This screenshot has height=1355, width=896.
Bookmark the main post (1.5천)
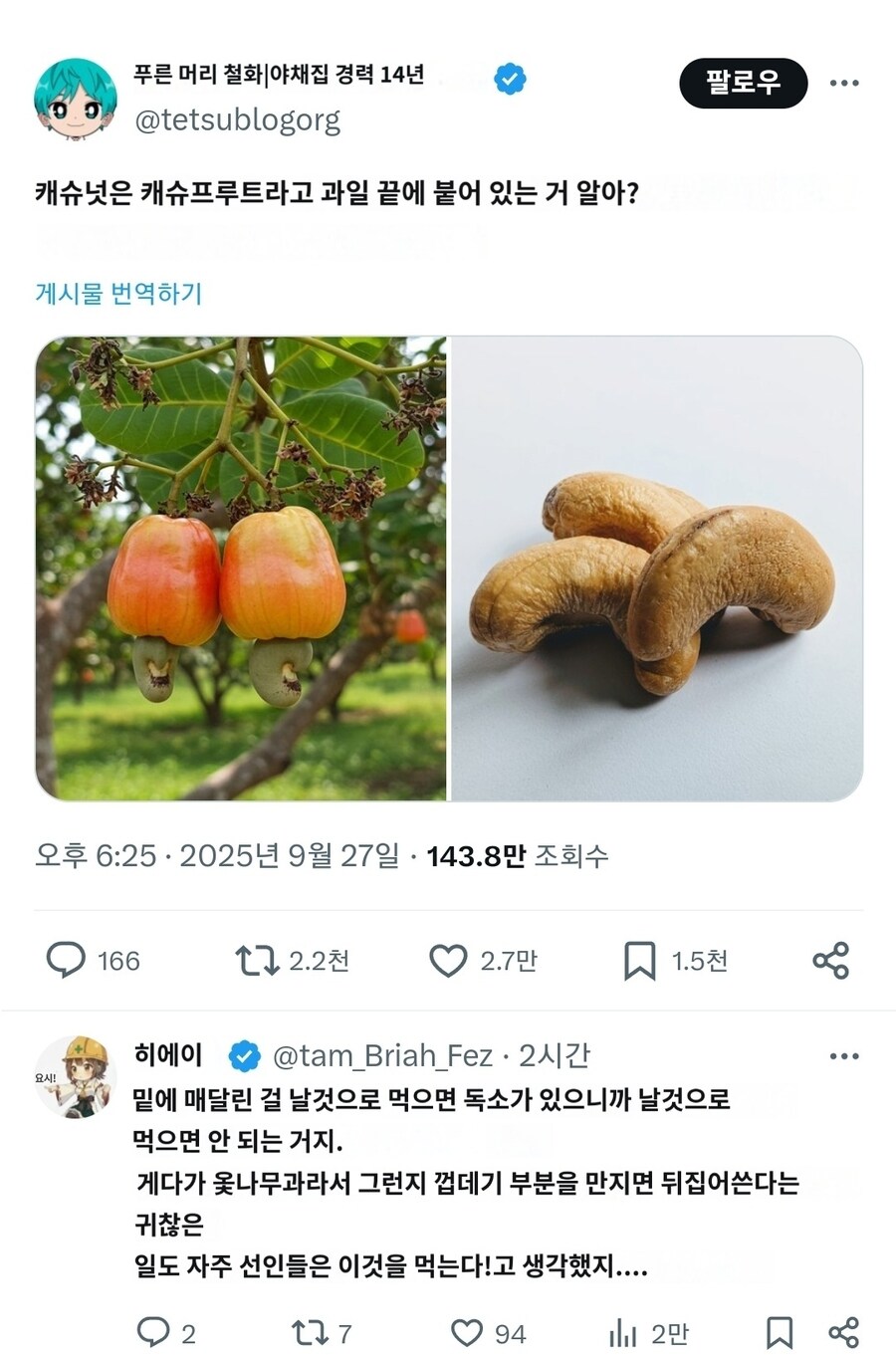tap(639, 960)
